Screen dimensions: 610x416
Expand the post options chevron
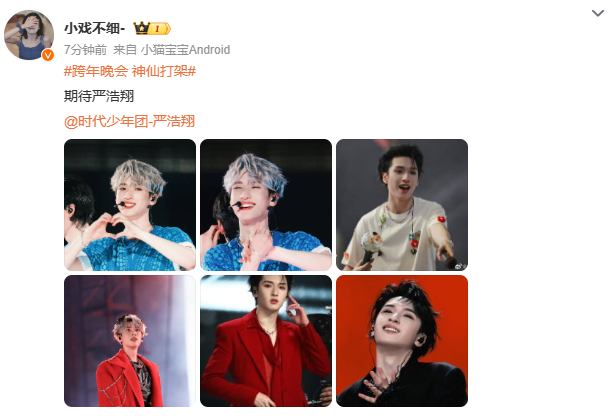pos(598,14)
